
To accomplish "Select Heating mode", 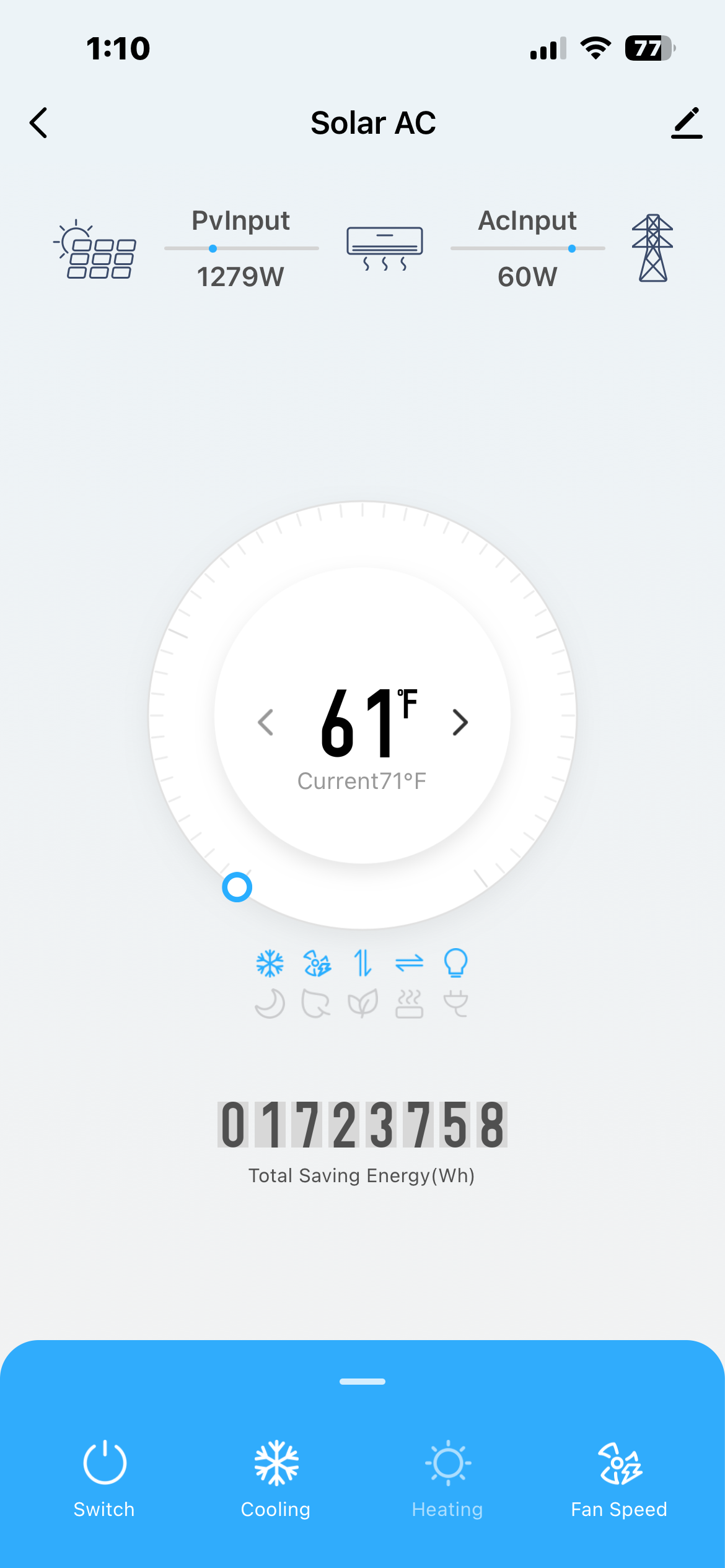I will tap(447, 1477).
